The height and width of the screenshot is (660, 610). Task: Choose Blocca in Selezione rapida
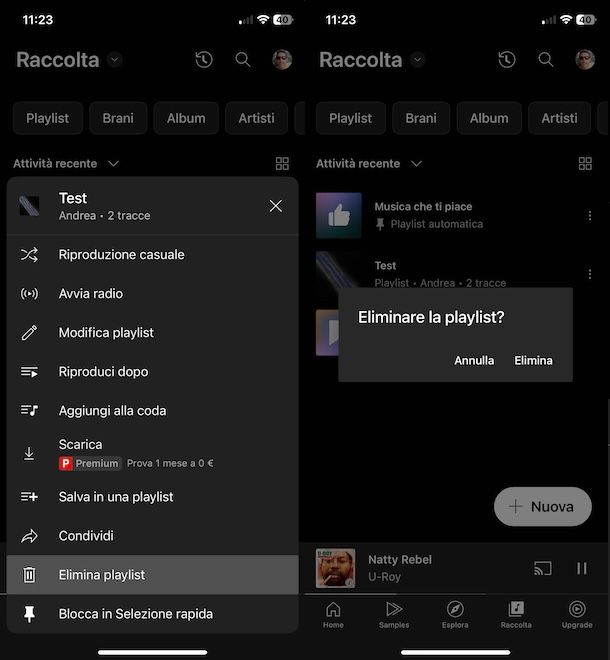tap(135, 614)
